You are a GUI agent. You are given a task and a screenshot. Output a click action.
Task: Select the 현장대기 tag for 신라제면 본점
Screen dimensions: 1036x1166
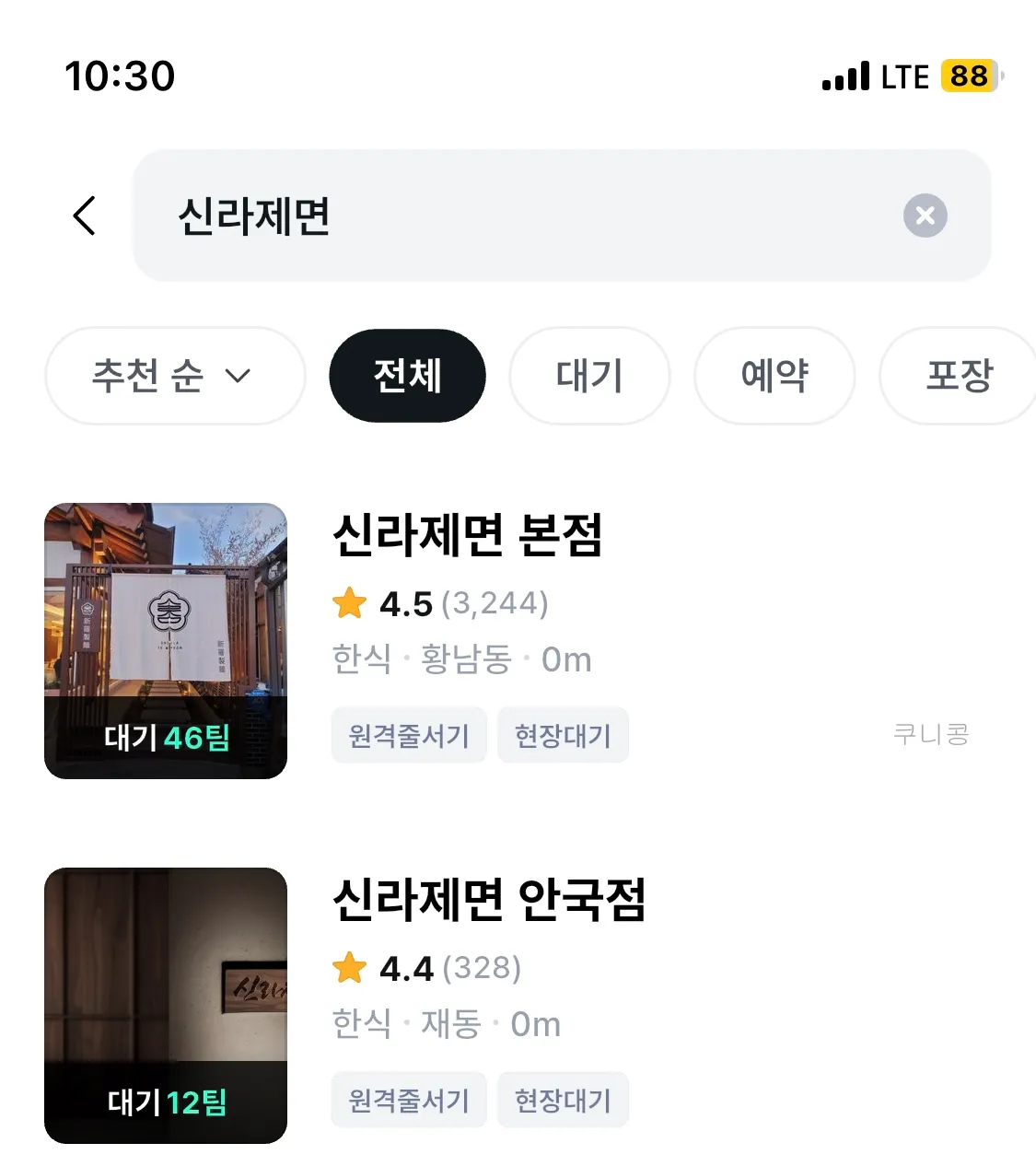563,735
